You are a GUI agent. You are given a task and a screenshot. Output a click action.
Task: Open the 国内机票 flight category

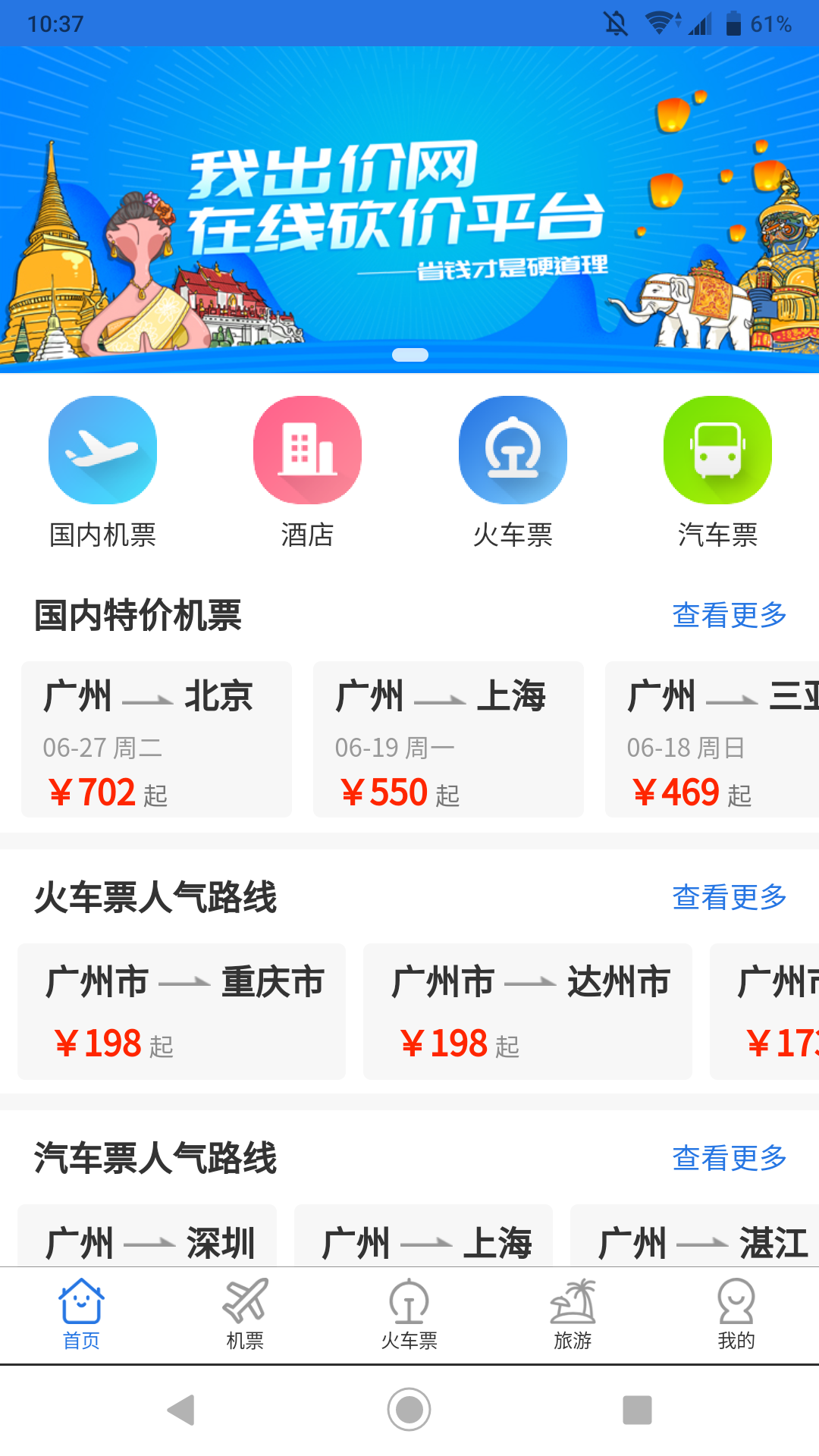pos(102,472)
